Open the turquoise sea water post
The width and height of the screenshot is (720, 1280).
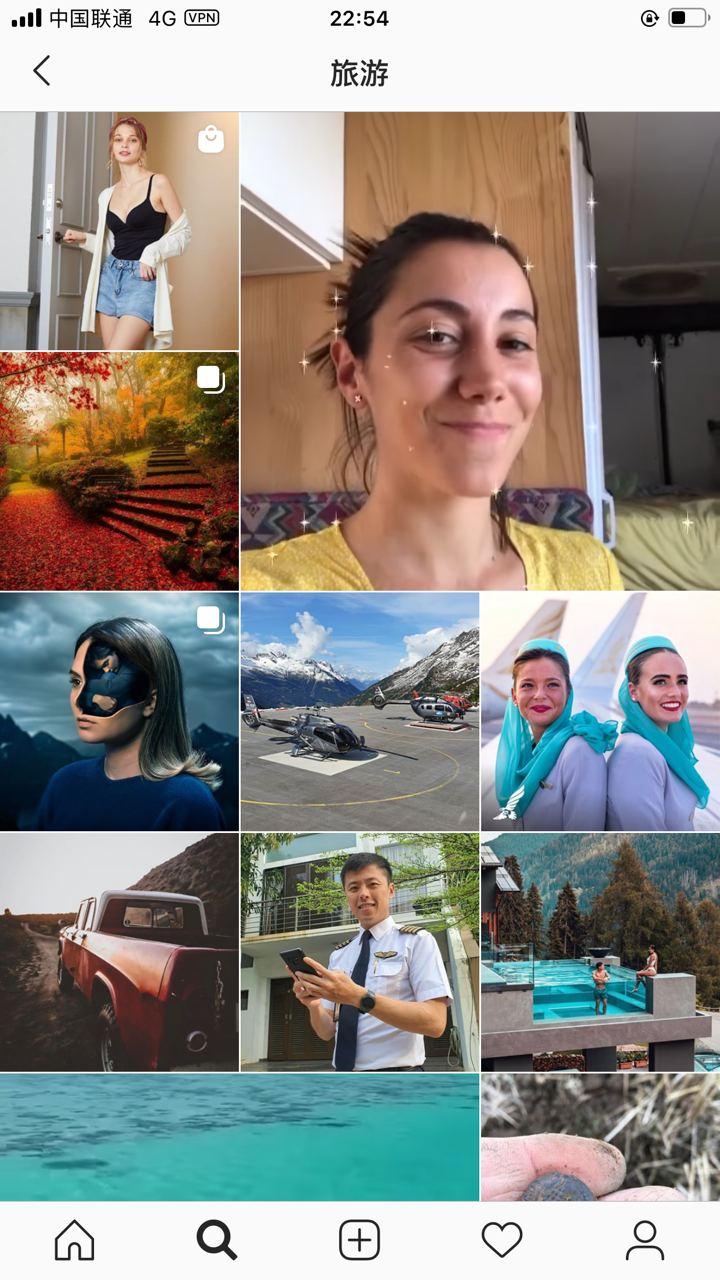(239, 1137)
